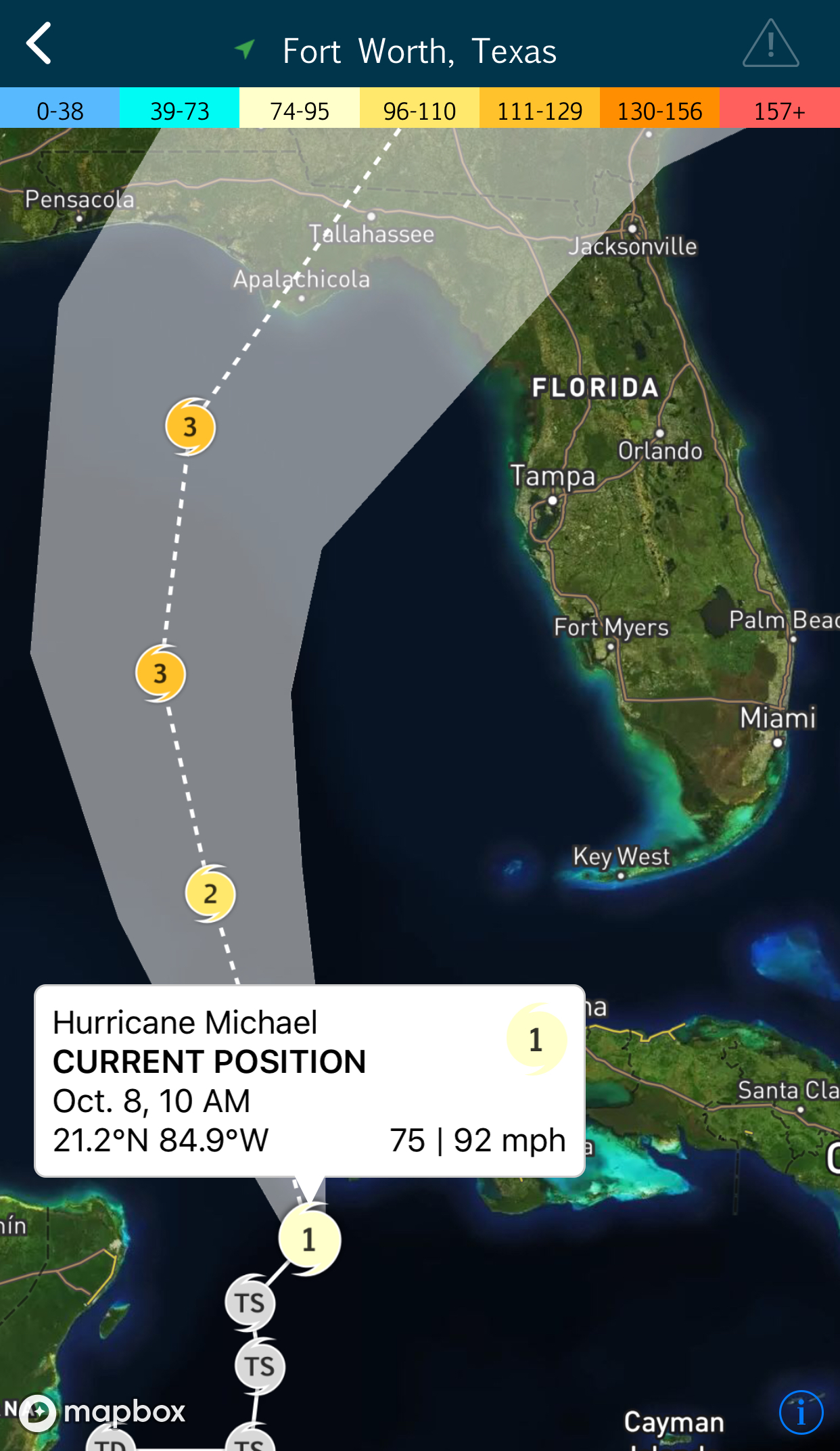
Task: Select the category 3 marker nearest Apalachicola
Action: click(x=190, y=427)
